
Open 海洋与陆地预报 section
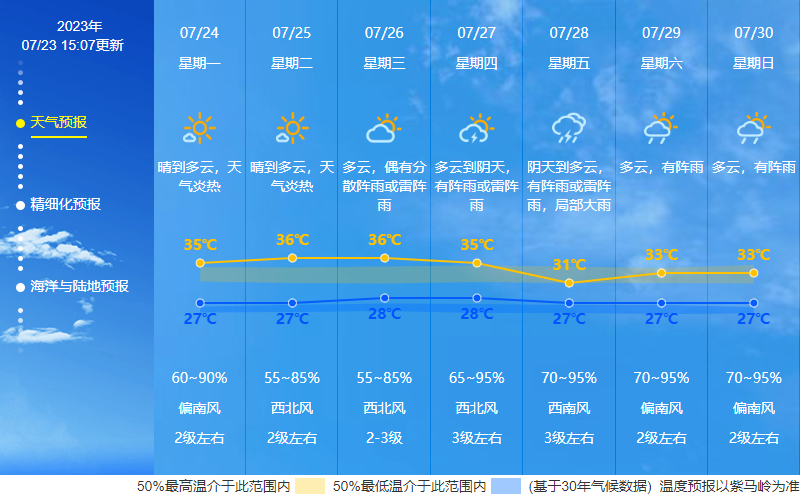pyautogui.click(x=79, y=286)
